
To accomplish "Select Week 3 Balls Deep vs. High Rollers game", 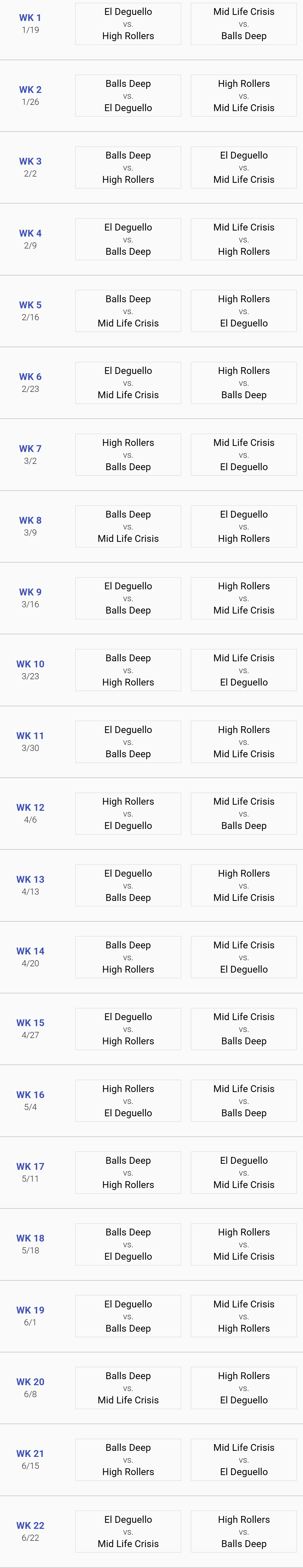I will [x=128, y=167].
